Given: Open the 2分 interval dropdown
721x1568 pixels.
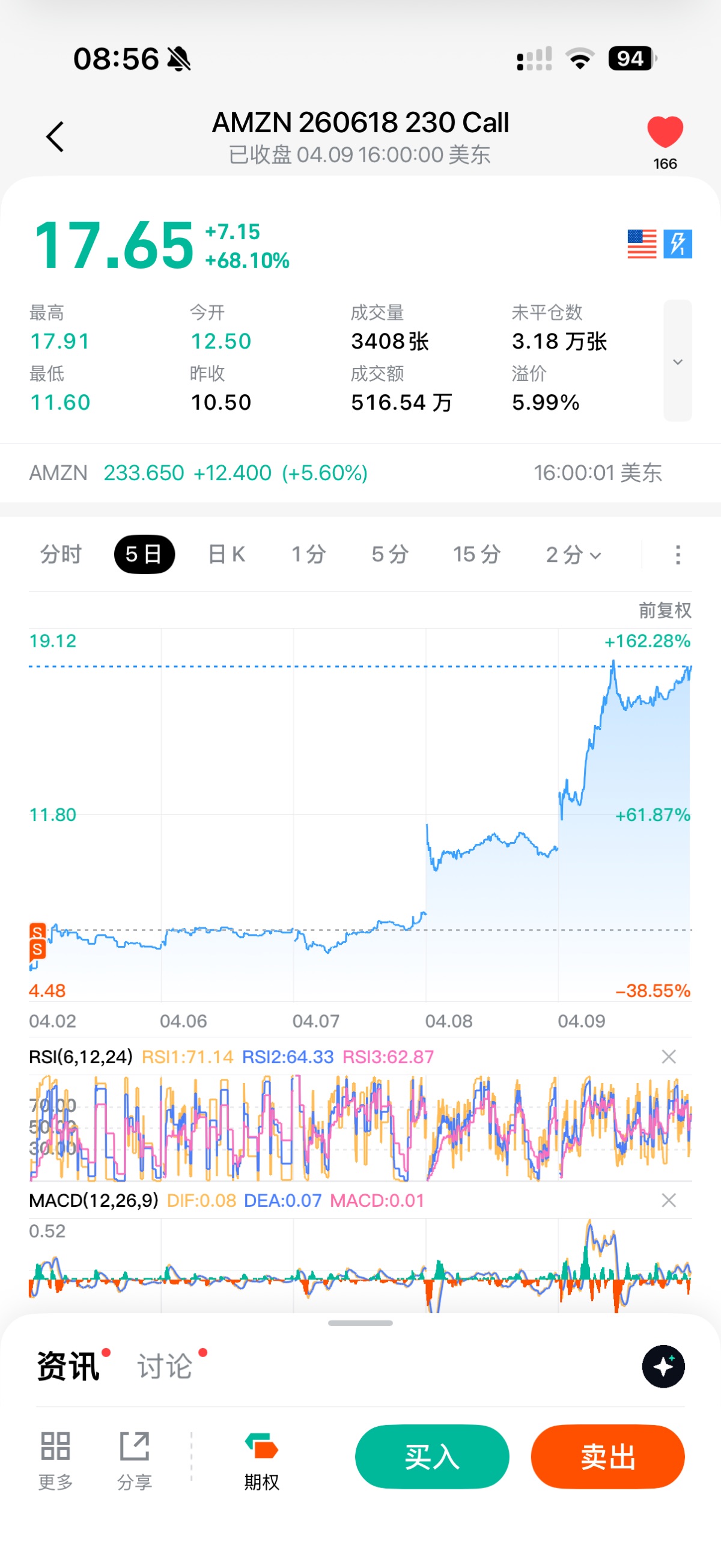Looking at the screenshot, I should point(573,555).
